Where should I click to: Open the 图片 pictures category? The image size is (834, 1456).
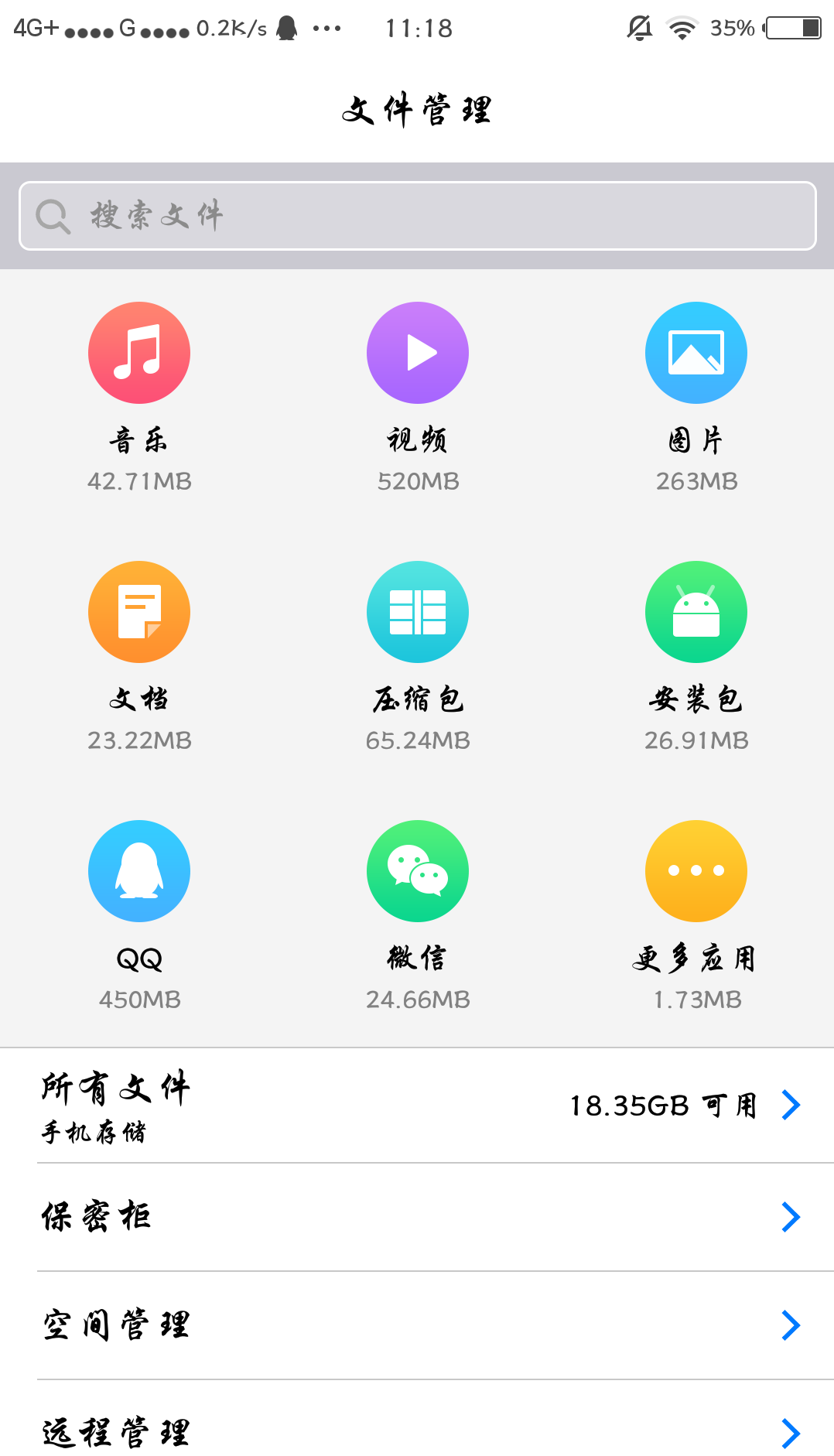pyautogui.click(x=696, y=354)
